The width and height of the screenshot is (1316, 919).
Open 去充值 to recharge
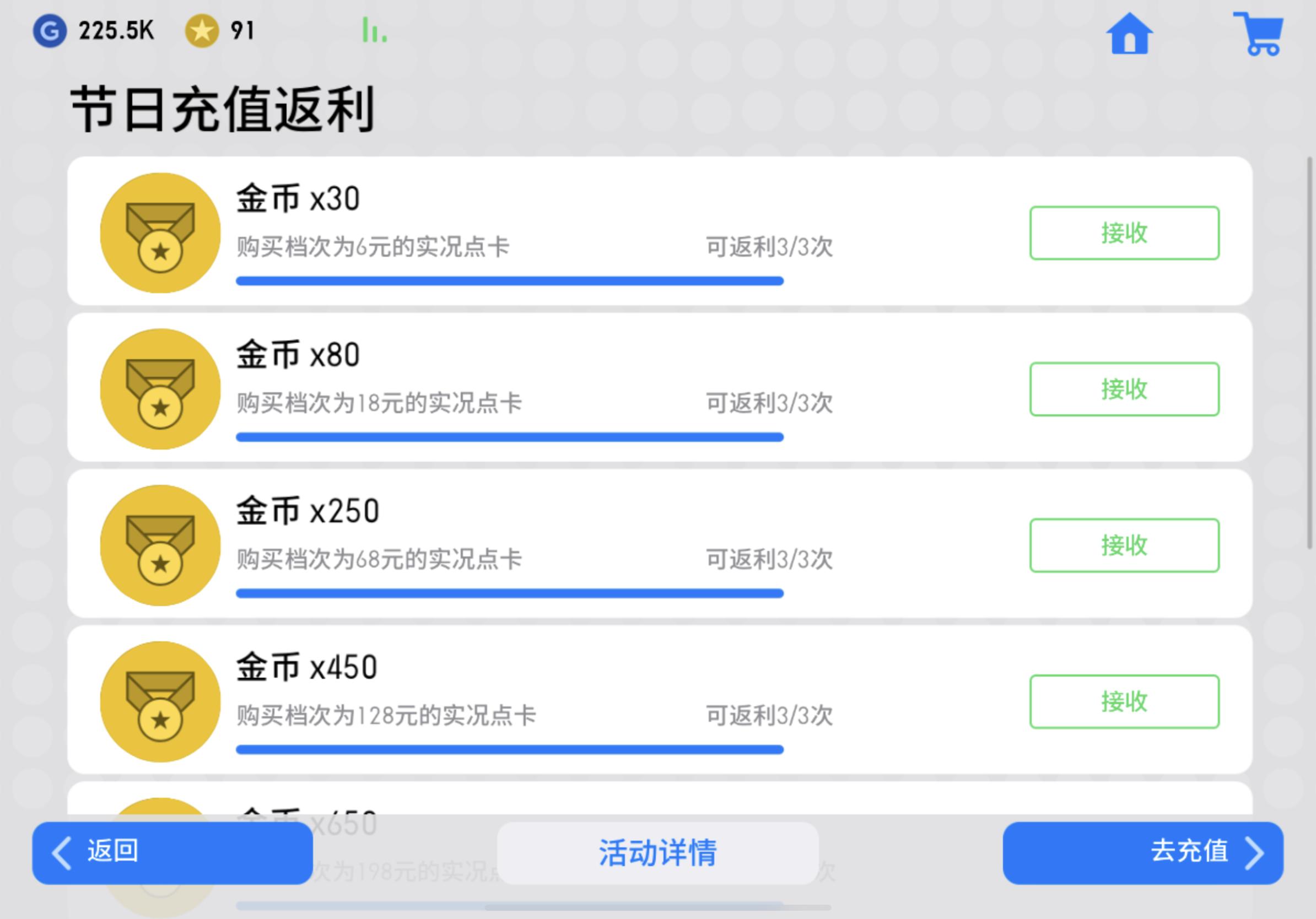pos(1142,852)
